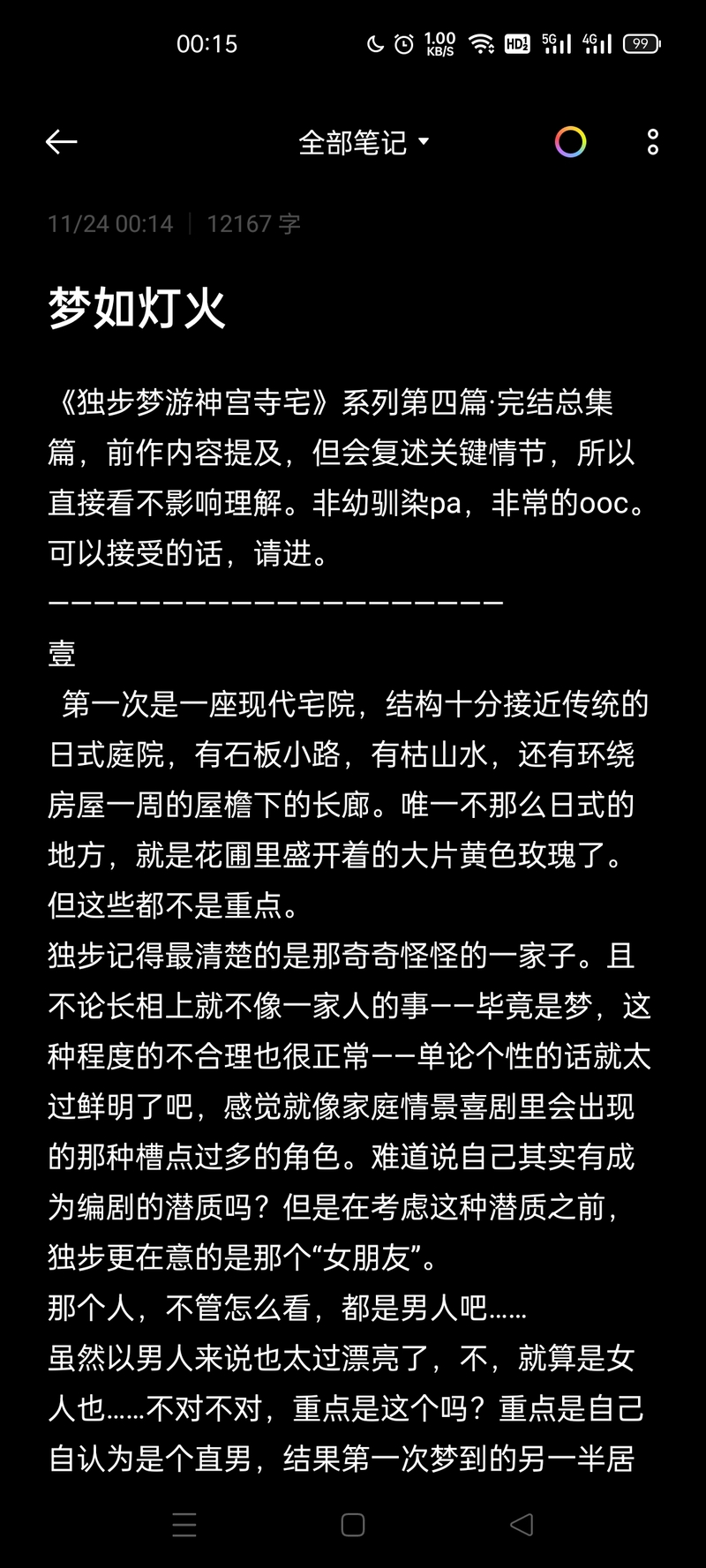This screenshot has height=1568, width=706.
Task: Tap the note title 梦如灯火 to edit
Action: [138, 308]
